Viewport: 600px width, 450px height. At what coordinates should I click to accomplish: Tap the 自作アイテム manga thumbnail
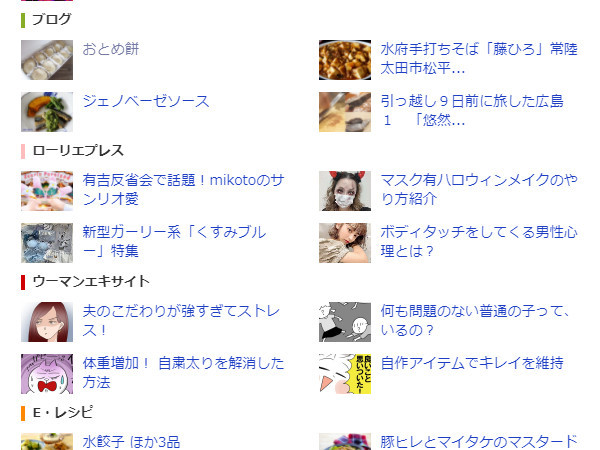point(345,373)
